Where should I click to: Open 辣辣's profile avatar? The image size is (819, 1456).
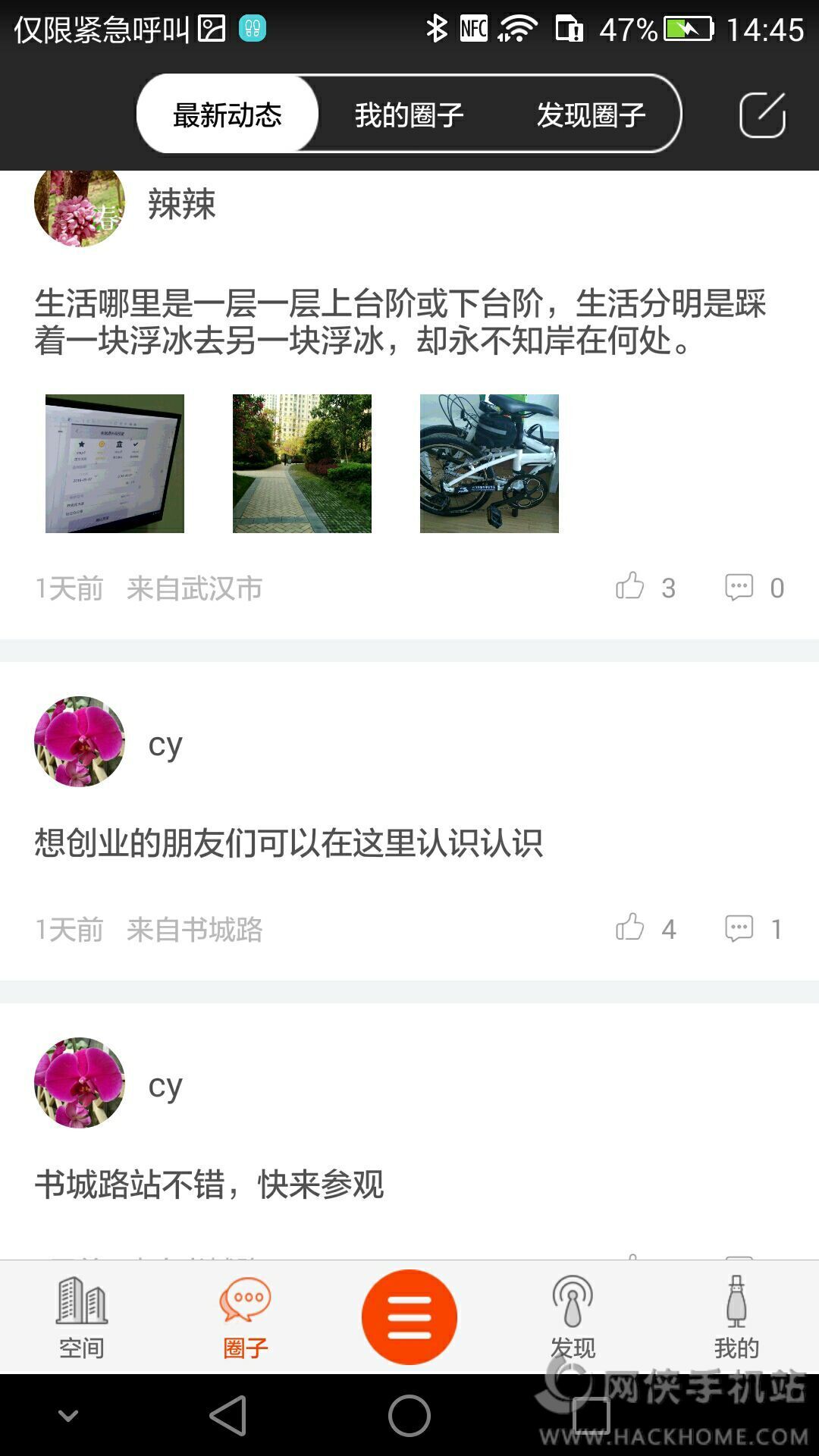click(x=80, y=203)
